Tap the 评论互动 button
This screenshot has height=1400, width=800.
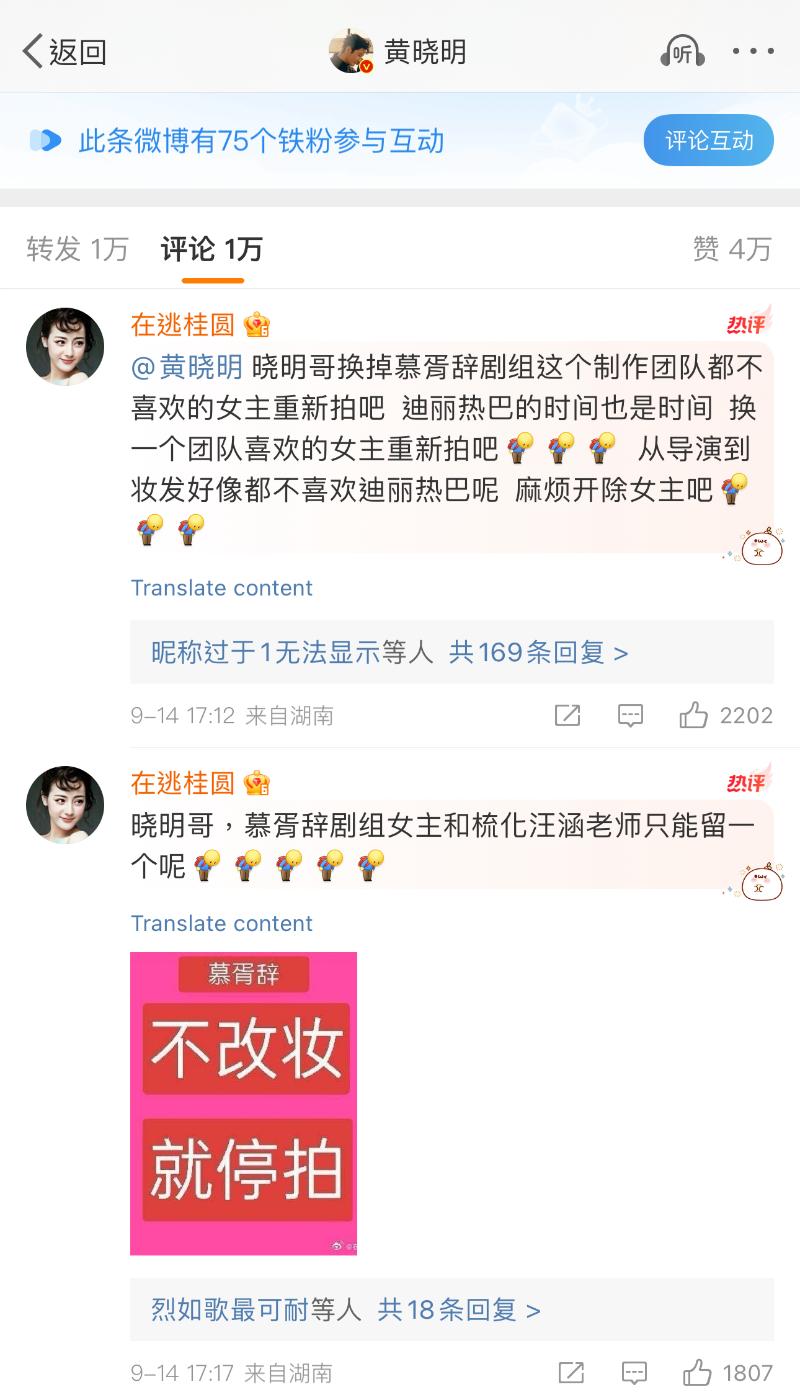(708, 140)
